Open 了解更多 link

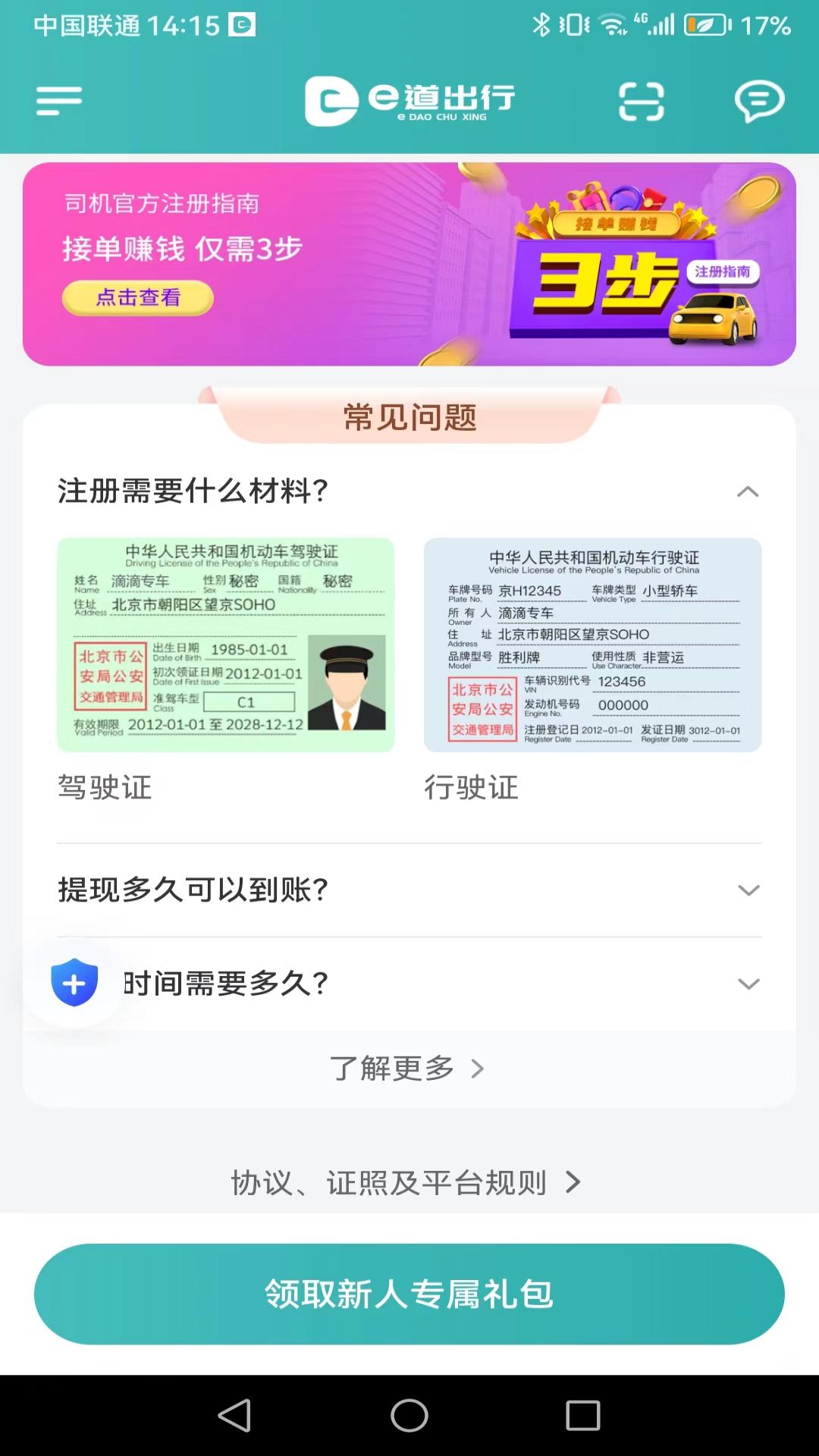(409, 1069)
